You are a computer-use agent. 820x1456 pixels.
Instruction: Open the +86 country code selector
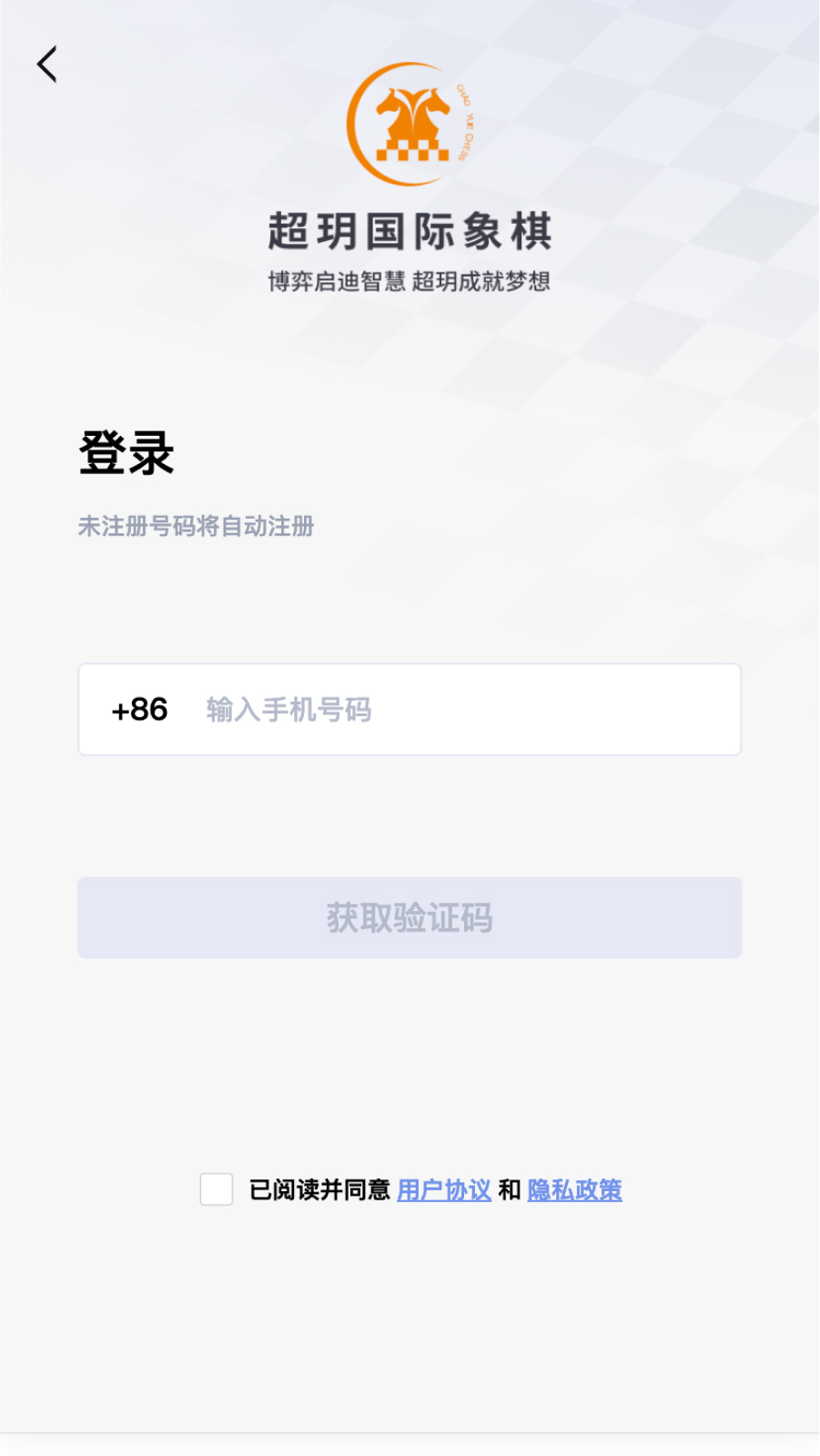(x=139, y=710)
